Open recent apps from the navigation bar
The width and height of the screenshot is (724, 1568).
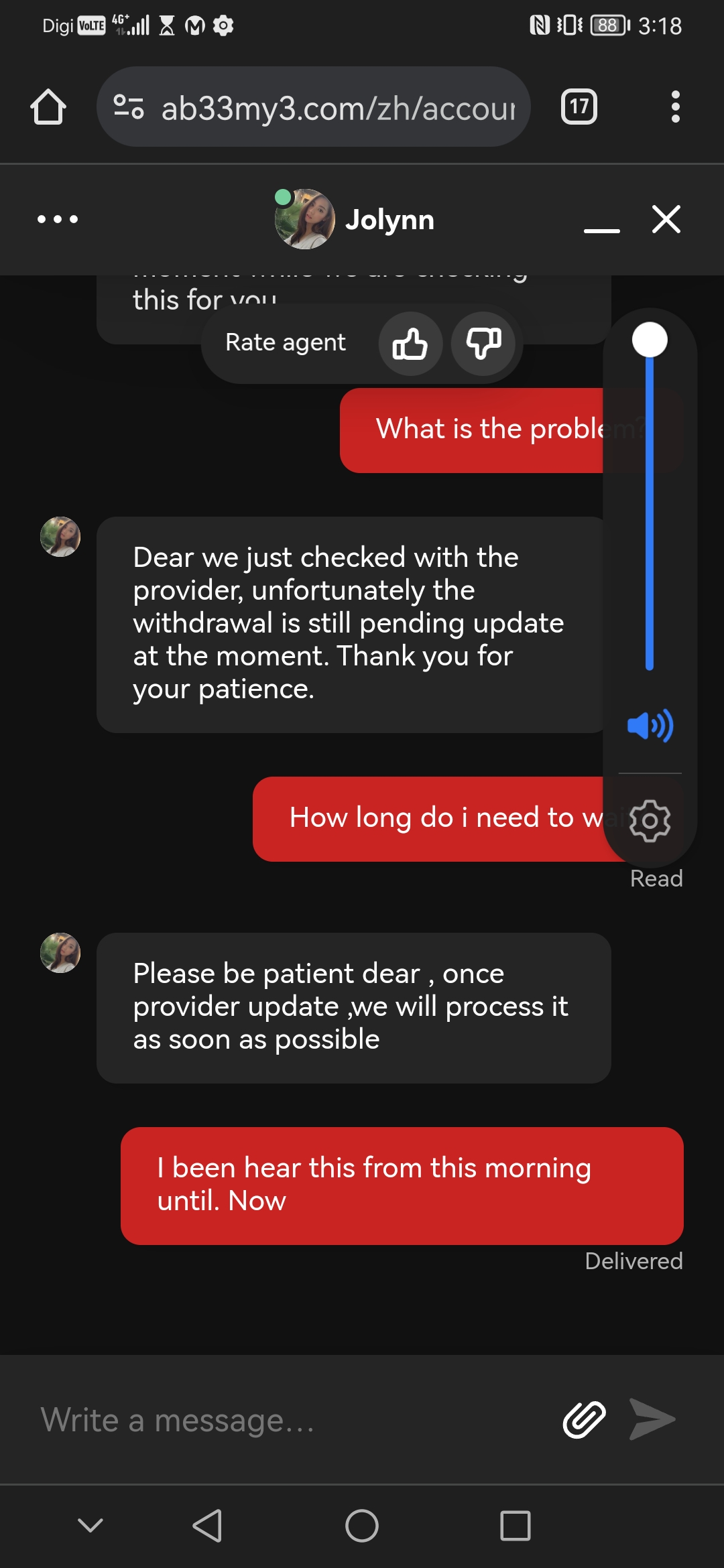[x=515, y=1526]
